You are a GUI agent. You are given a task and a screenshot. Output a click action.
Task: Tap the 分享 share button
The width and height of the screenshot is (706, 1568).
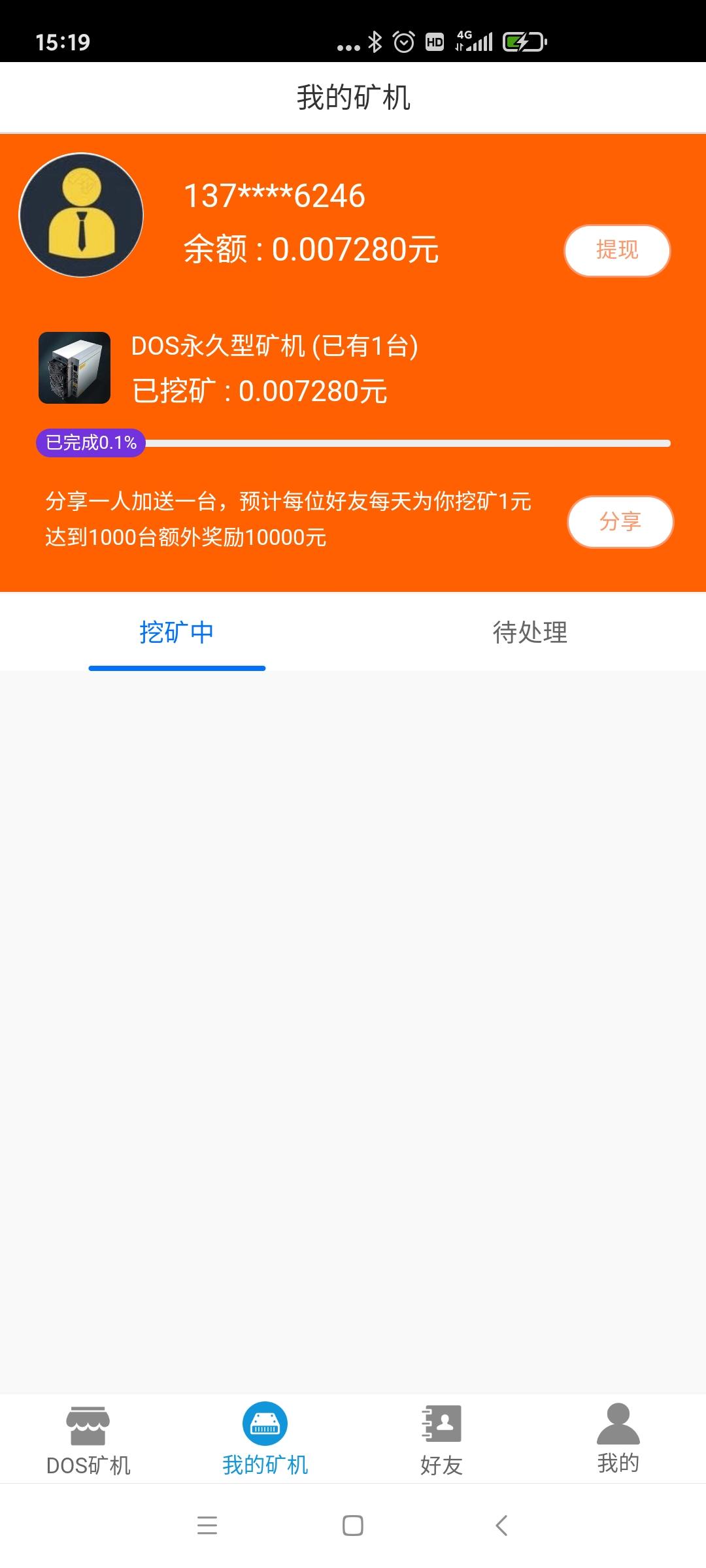[x=620, y=521]
